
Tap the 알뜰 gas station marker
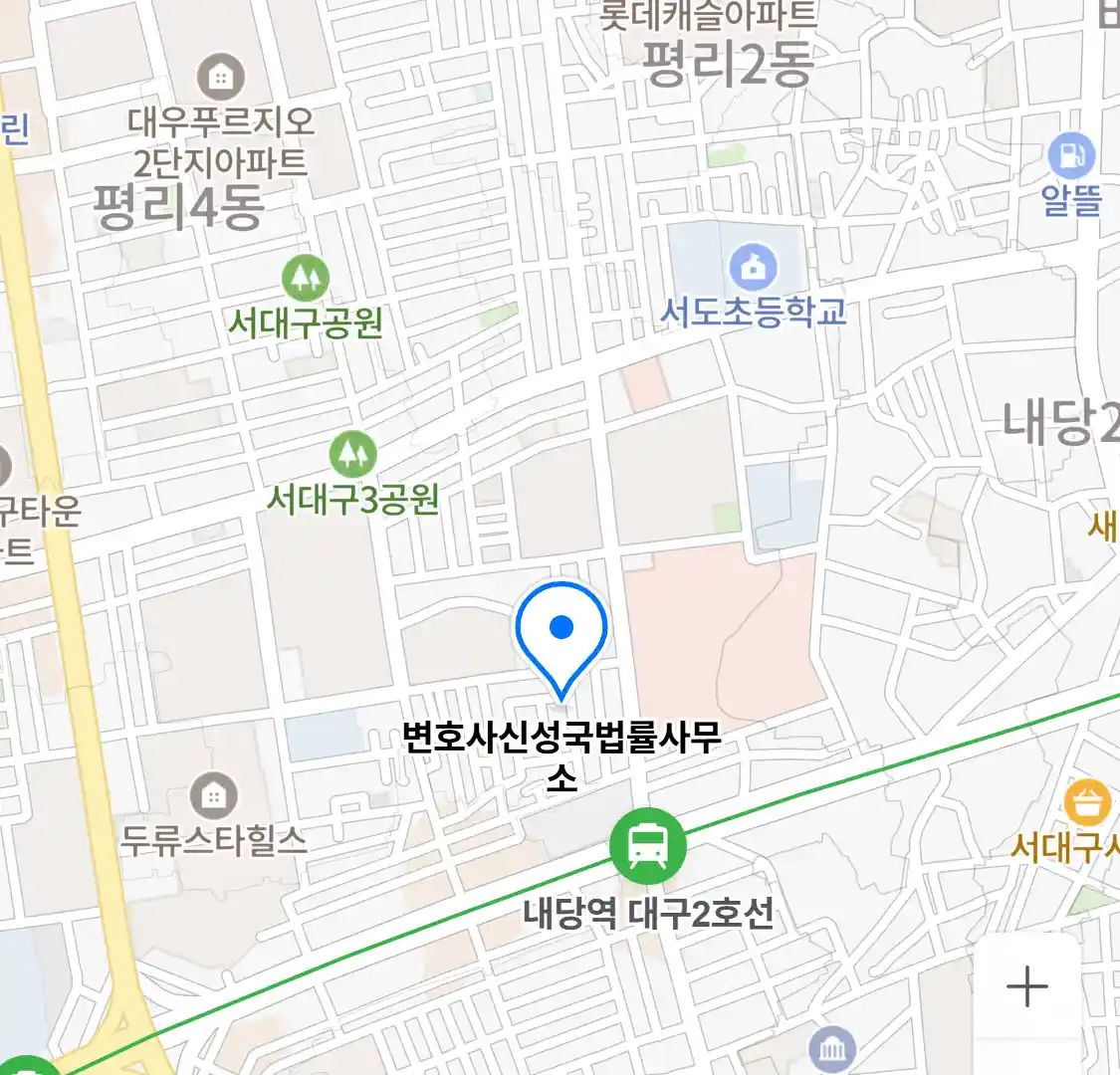click(1071, 155)
